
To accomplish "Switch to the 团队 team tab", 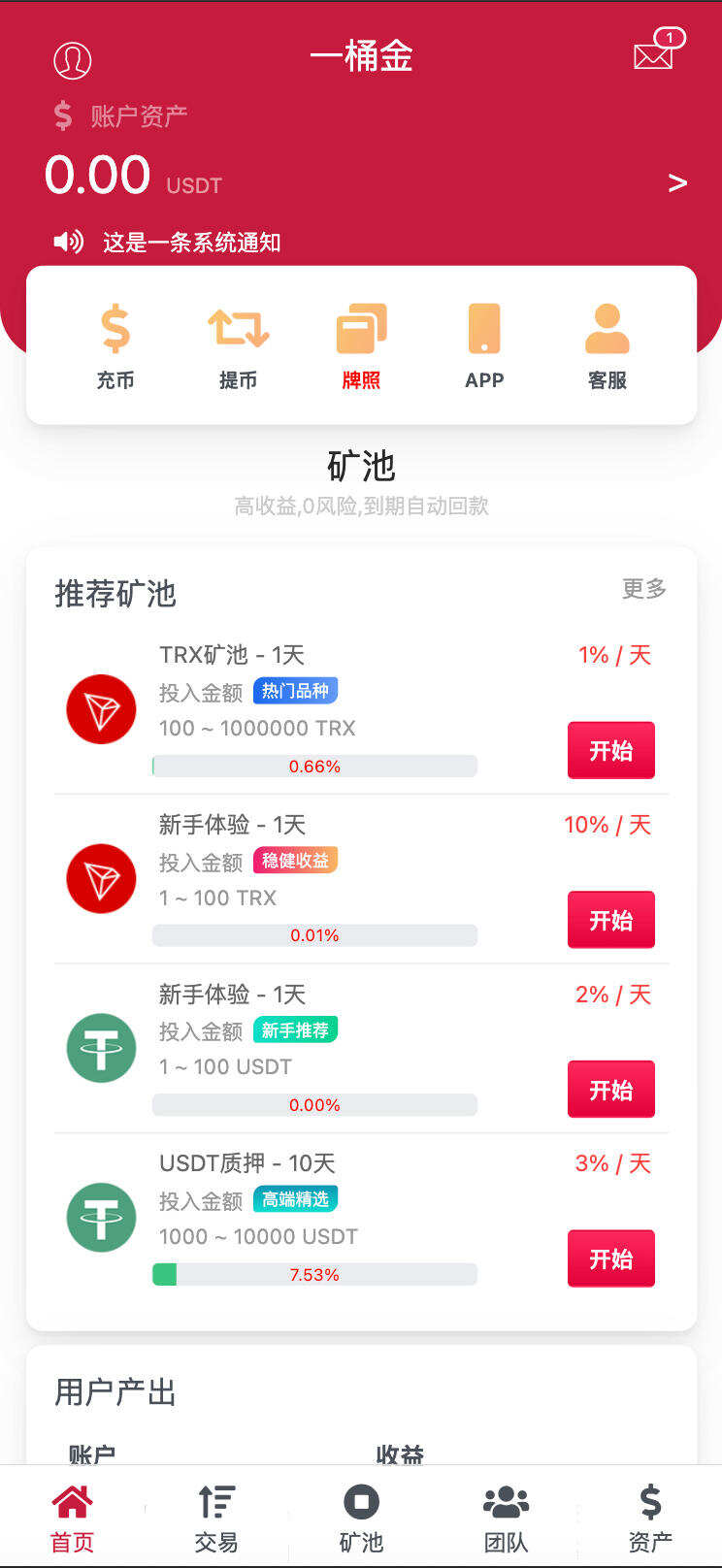I will (505, 1519).
